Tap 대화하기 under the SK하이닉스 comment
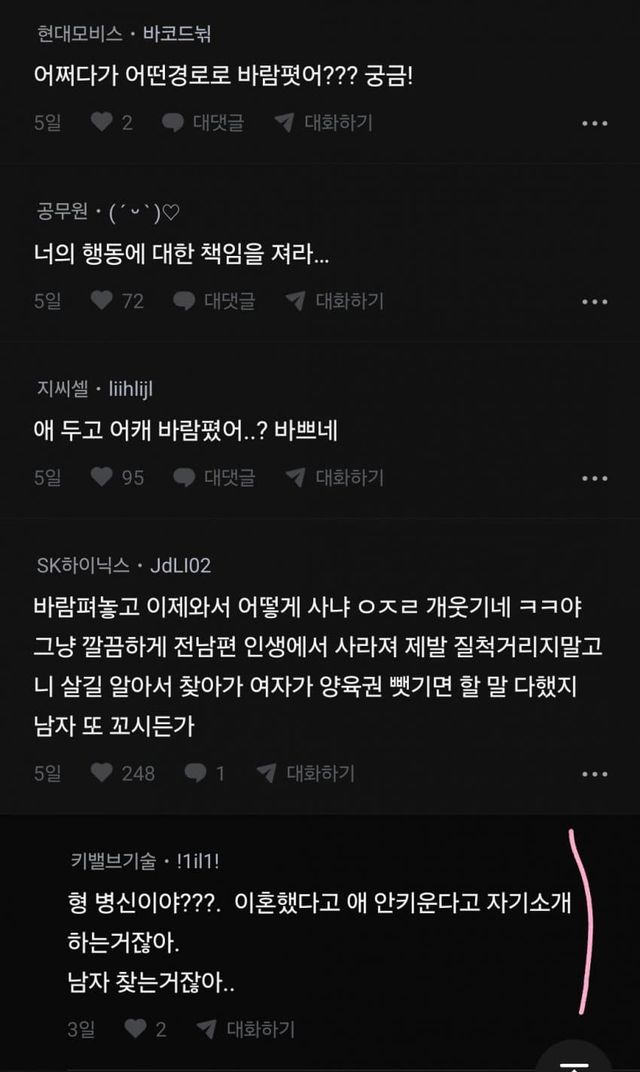The width and height of the screenshot is (640, 1072). pos(306,773)
